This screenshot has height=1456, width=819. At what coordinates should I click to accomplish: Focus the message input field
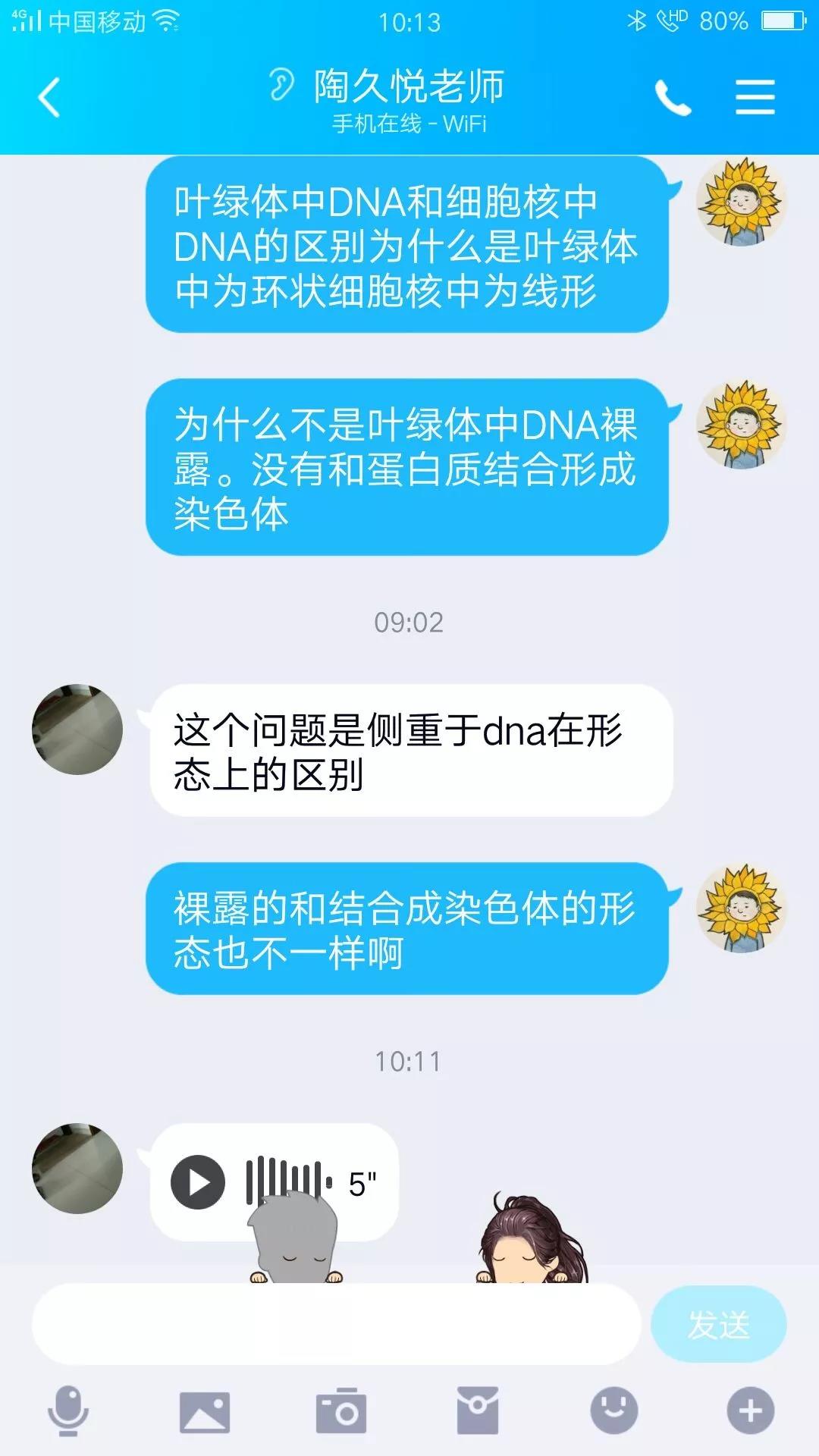click(x=335, y=1324)
